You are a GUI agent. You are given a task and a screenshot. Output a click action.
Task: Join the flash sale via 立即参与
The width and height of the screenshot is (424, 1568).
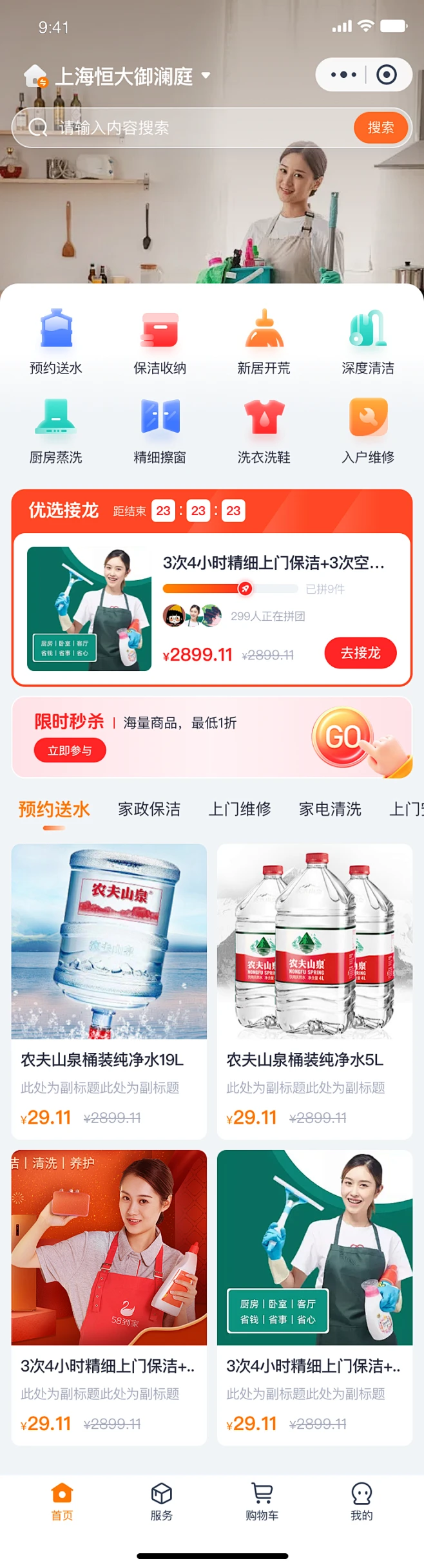point(70,750)
